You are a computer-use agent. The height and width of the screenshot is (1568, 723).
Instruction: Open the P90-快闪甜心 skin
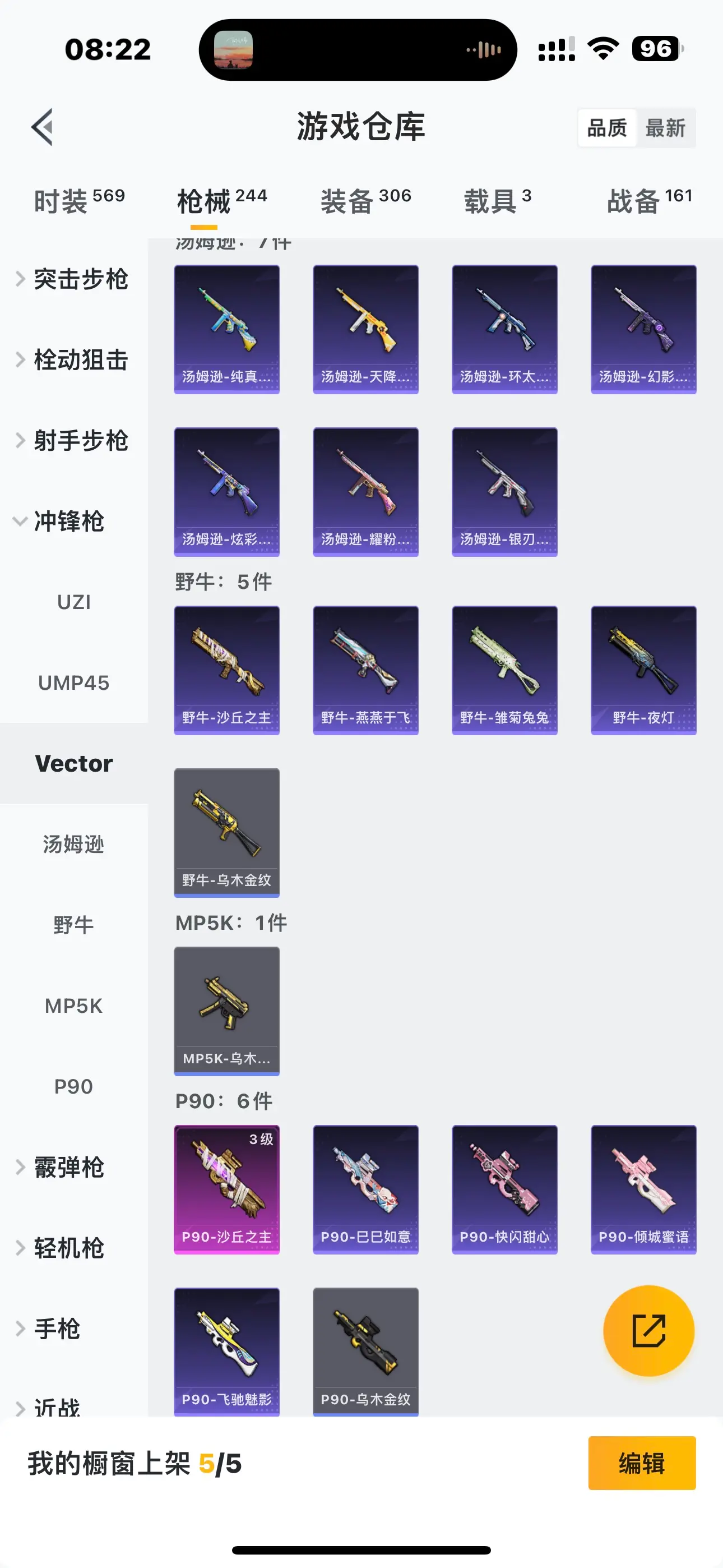pos(504,1189)
